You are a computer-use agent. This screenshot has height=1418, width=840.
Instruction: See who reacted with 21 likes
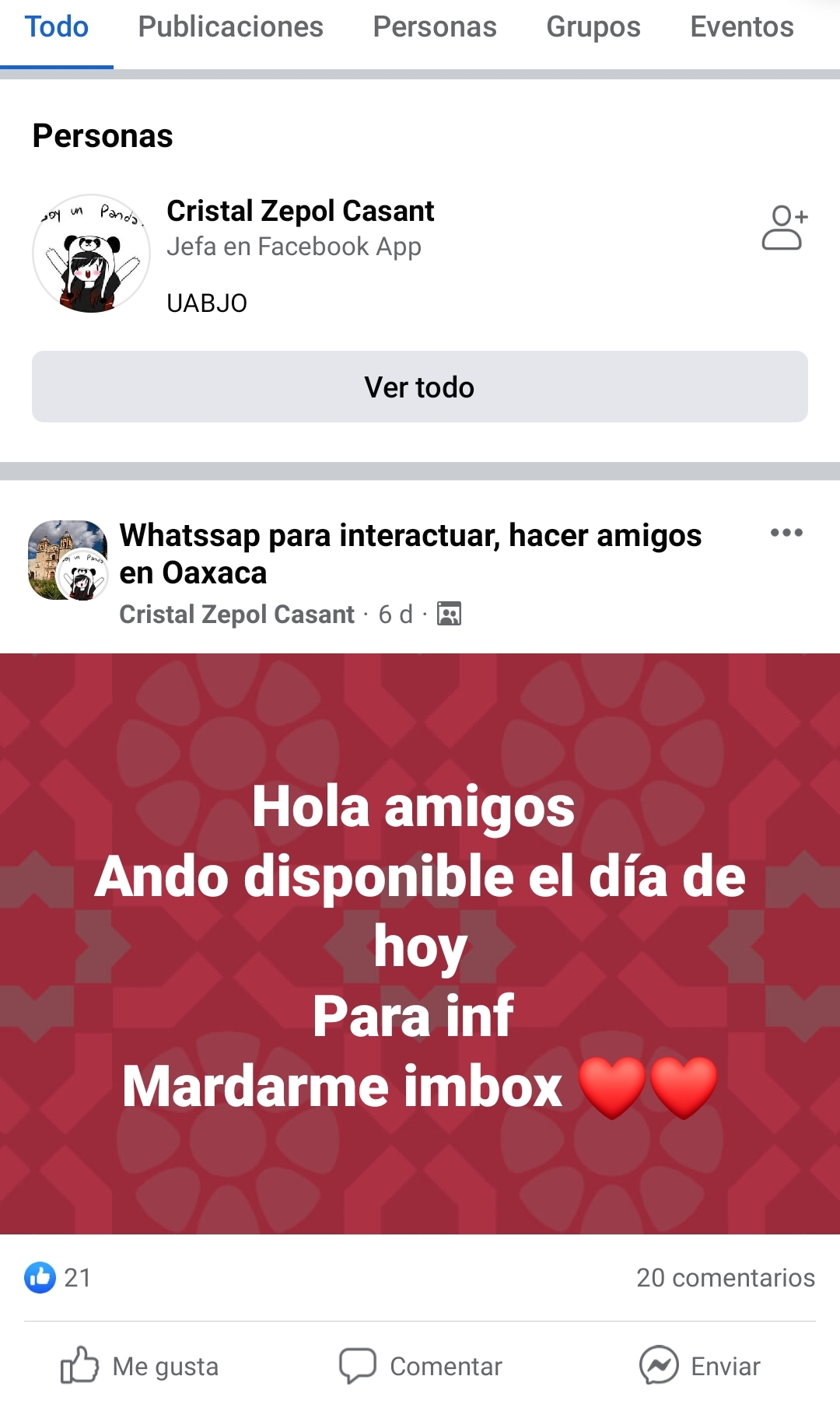58,1277
